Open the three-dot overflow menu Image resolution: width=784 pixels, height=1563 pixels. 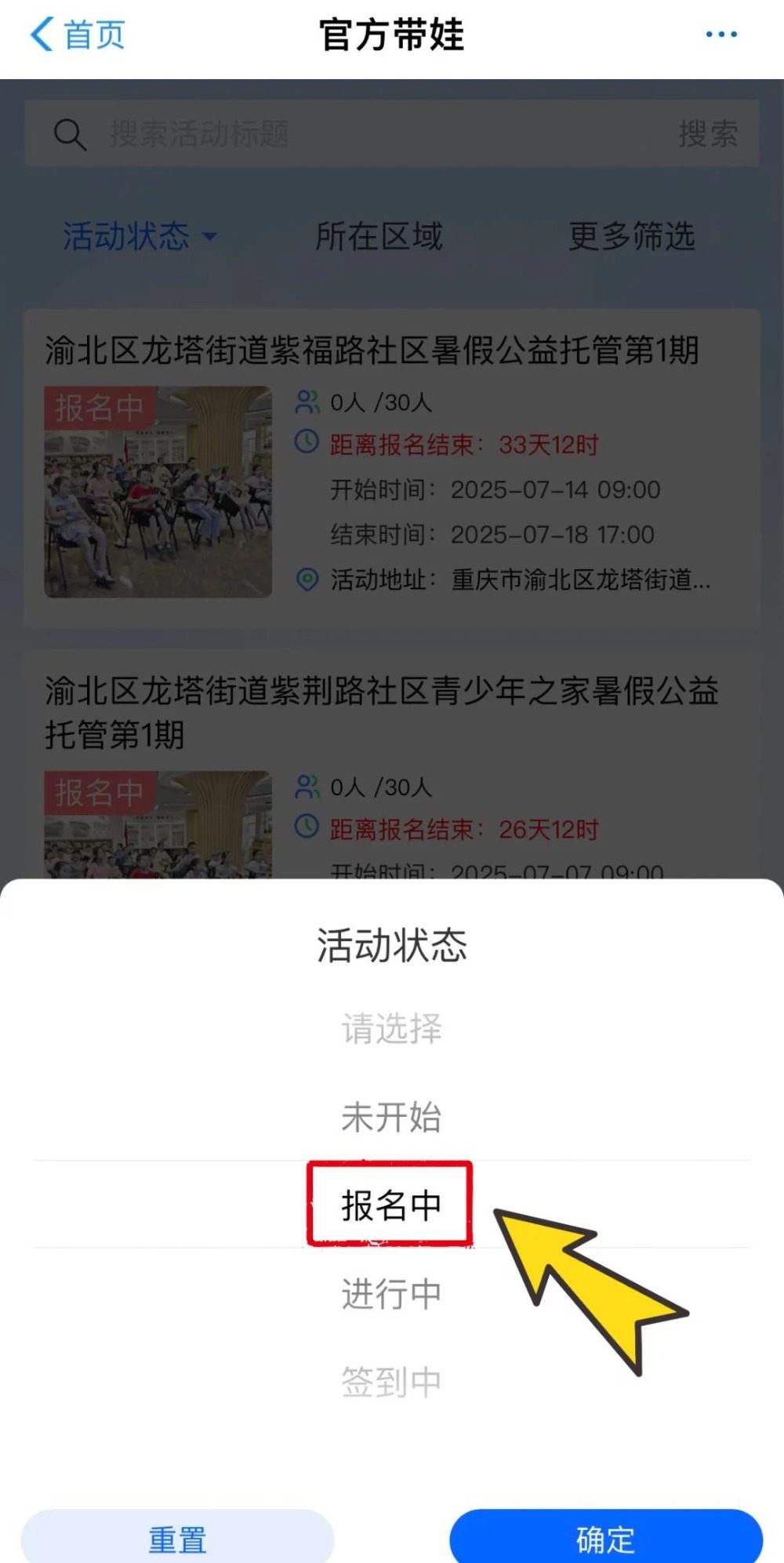pyautogui.click(x=720, y=35)
